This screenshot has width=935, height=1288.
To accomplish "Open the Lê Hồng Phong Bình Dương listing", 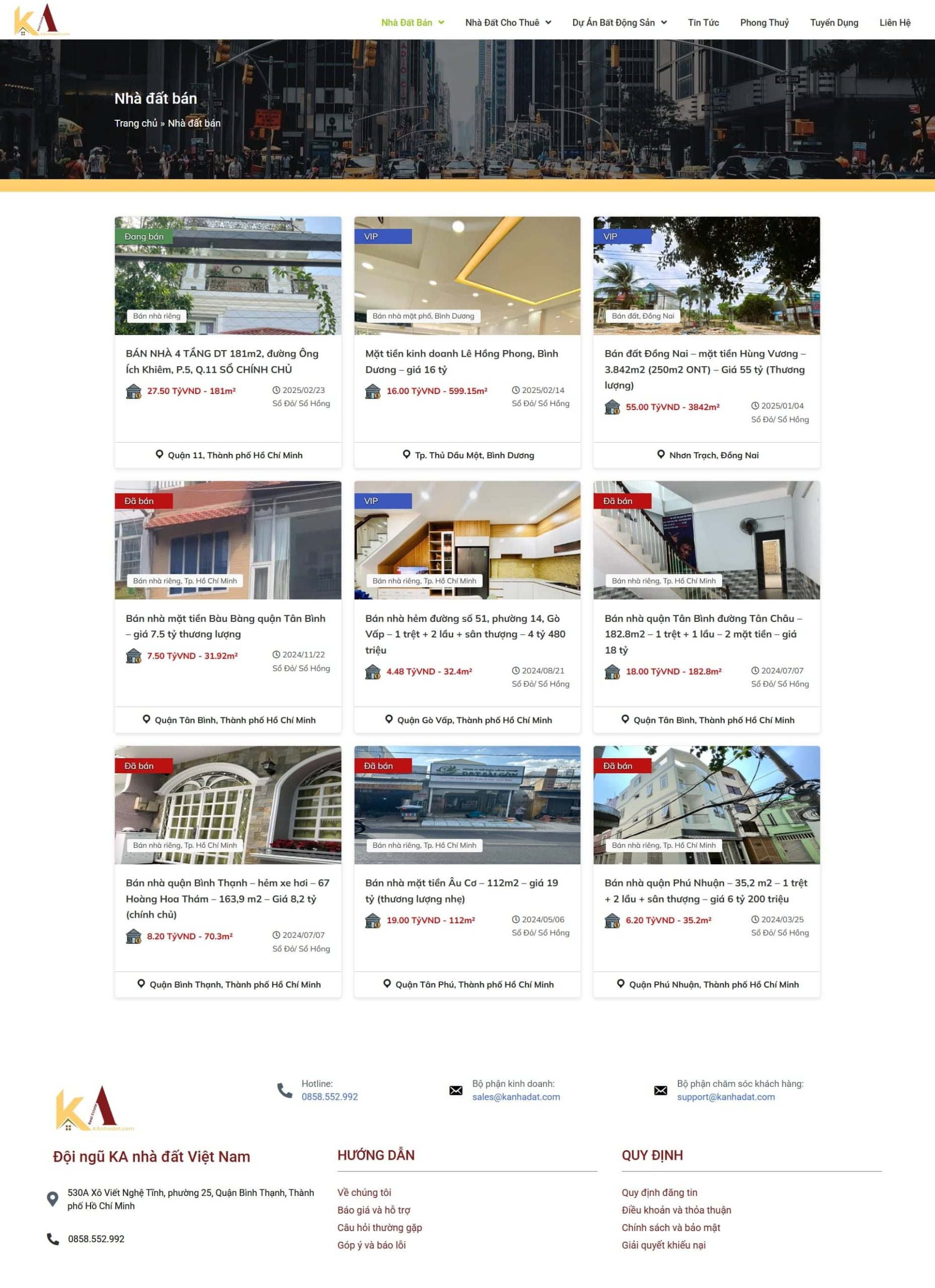I will [461, 361].
